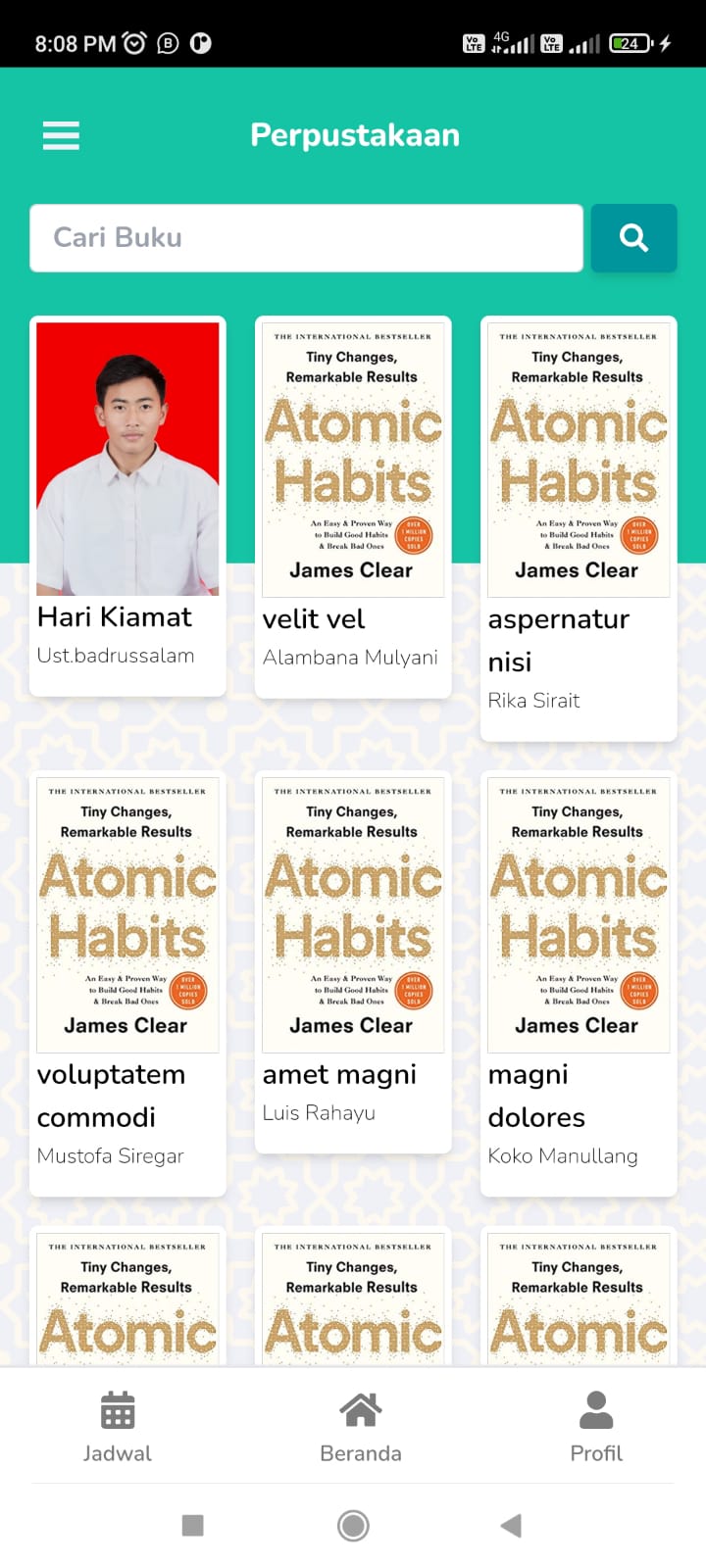706x1568 pixels.
Task: Open the voluptatem commodi book card
Action: [x=127, y=982]
